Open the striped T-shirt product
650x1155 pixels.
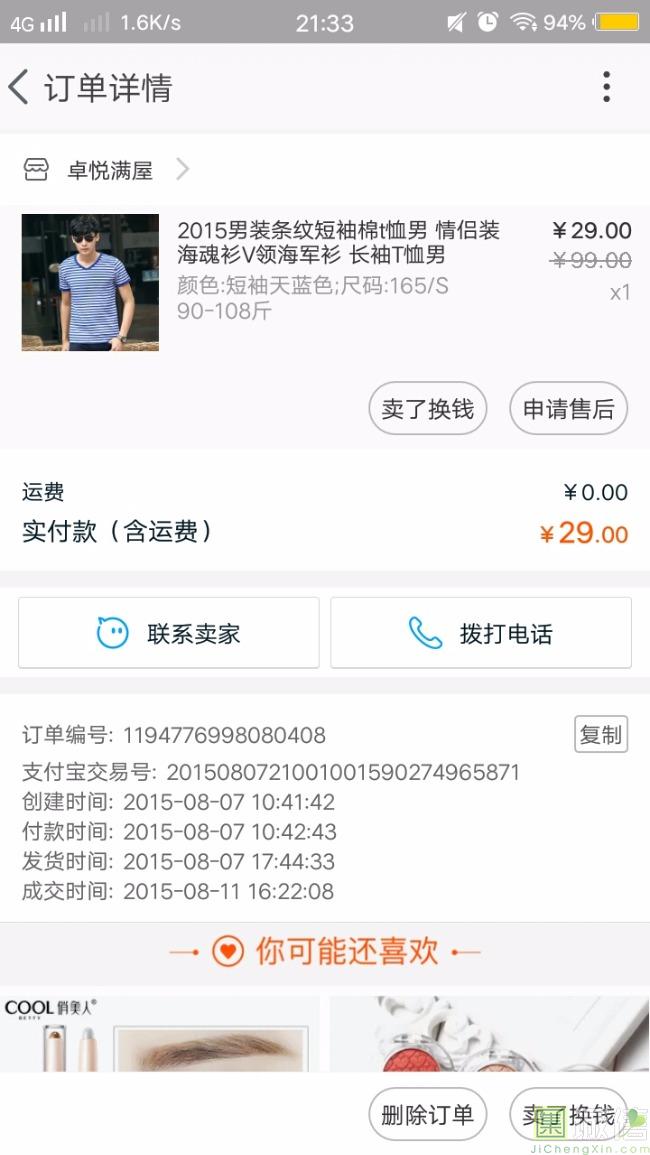(x=90, y=282)
